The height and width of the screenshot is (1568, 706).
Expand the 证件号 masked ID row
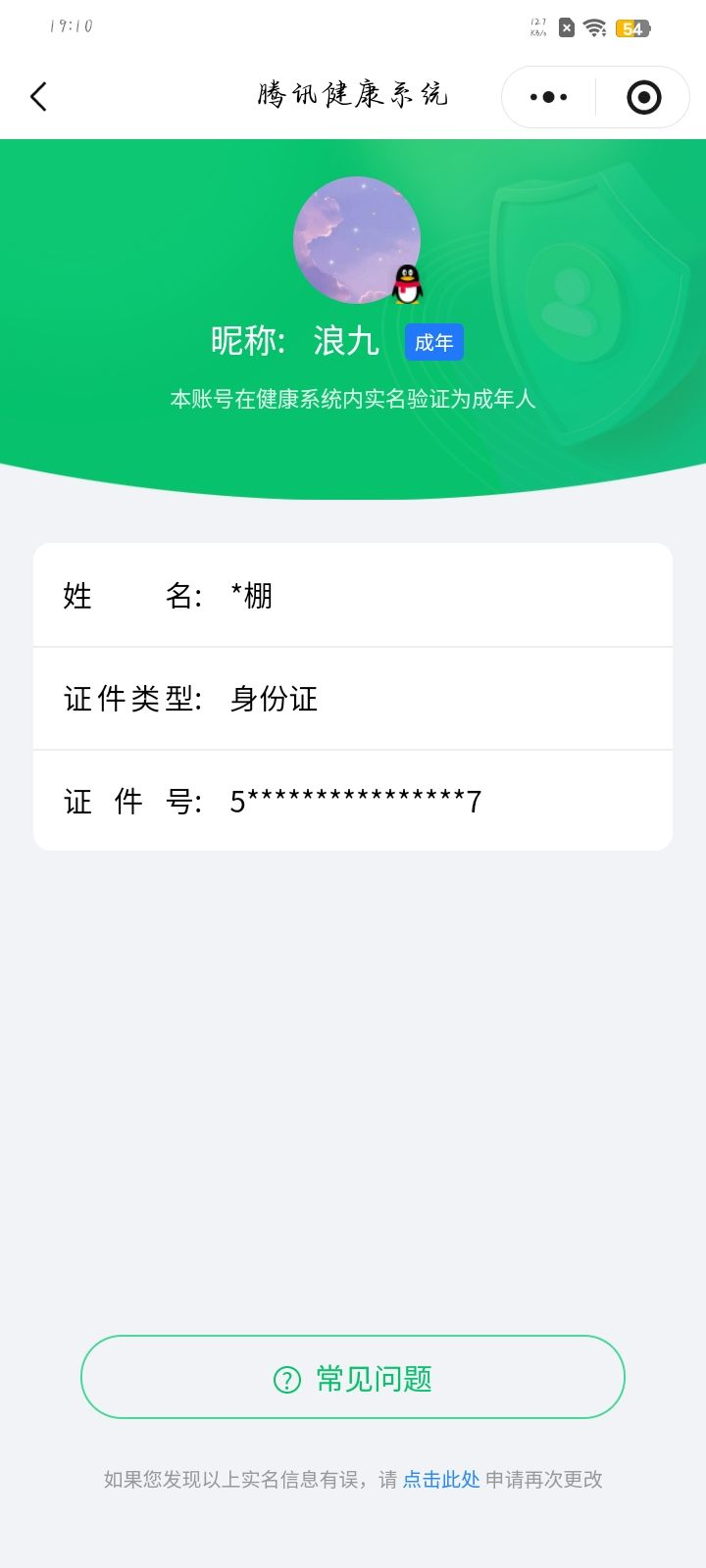click(x=353, y=801)
